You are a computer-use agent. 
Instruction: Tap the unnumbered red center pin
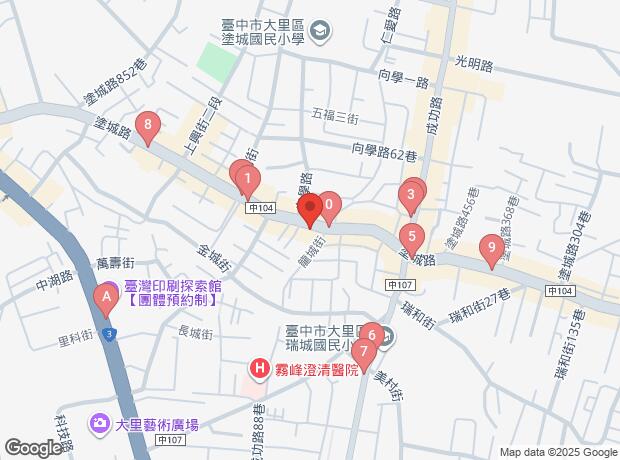(x=310, y=211)
